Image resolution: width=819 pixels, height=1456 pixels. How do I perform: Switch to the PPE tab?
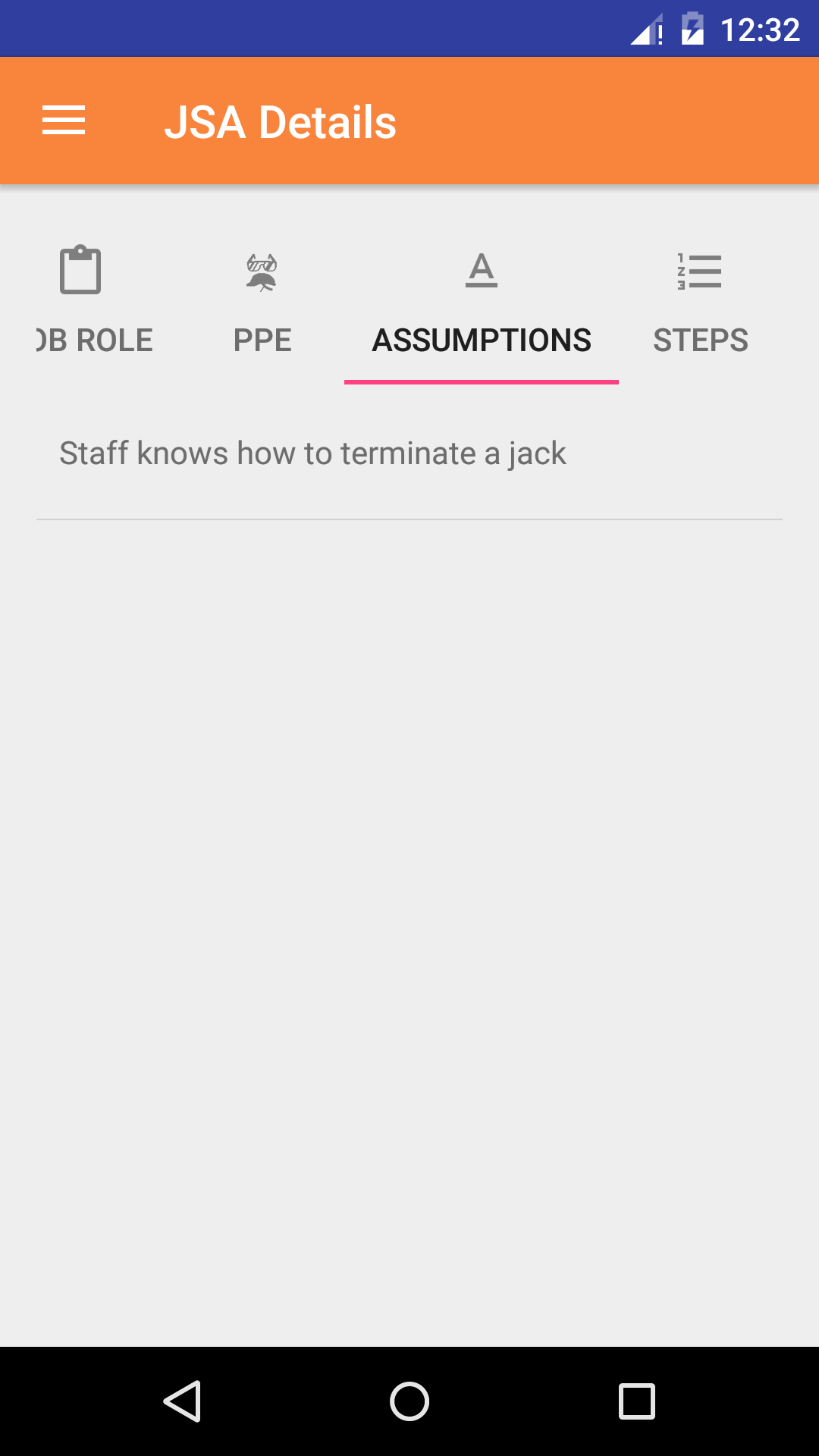tap(262, 303)
